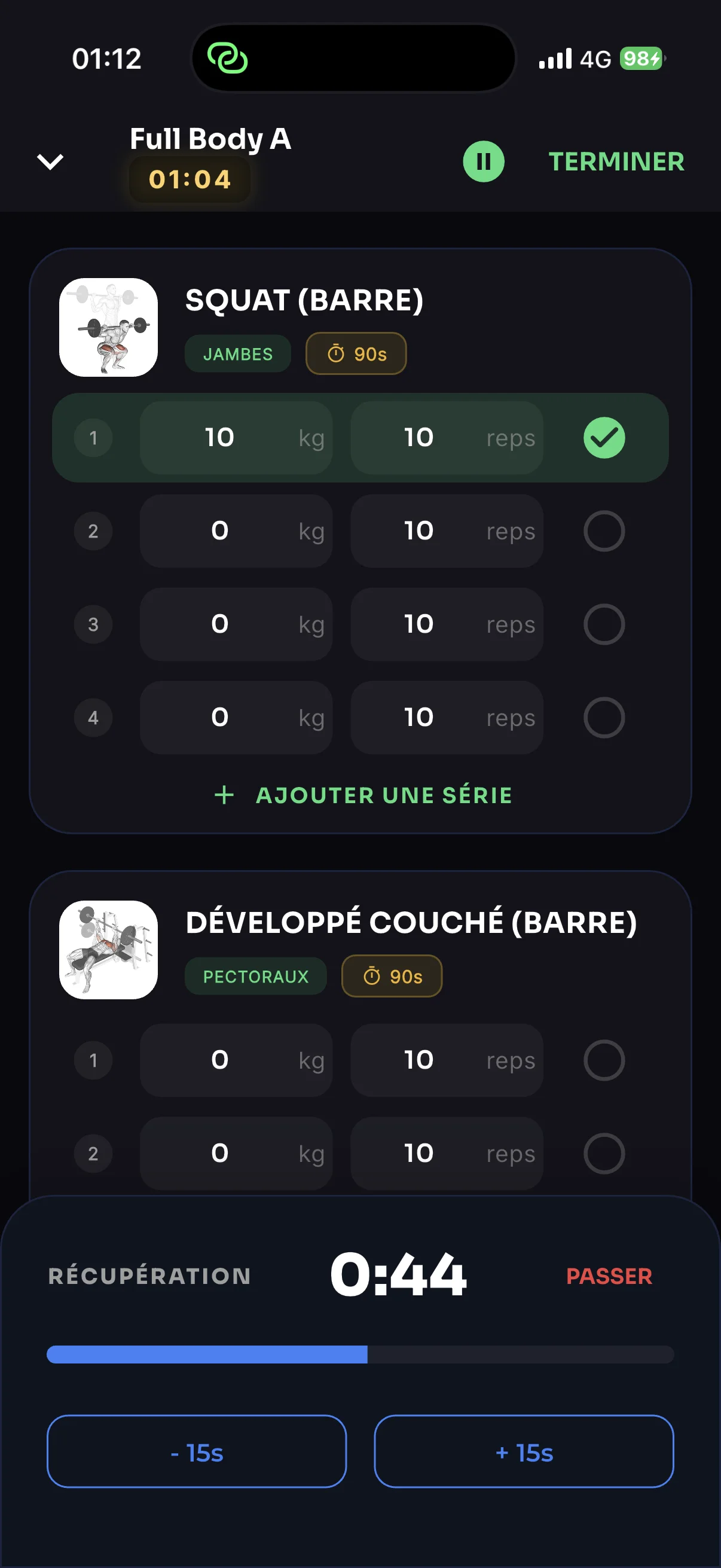Change the weight for Squat set 4

point(236,717)
